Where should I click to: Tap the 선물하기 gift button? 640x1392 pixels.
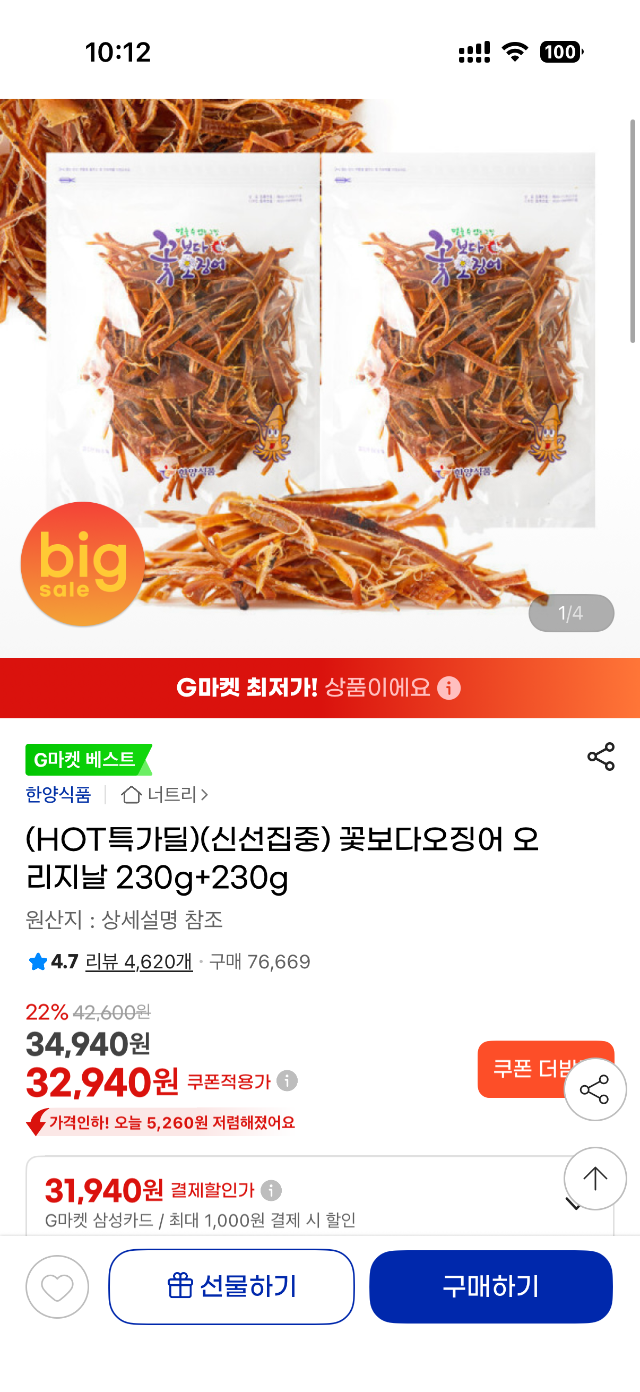[x=231, y=1286]
